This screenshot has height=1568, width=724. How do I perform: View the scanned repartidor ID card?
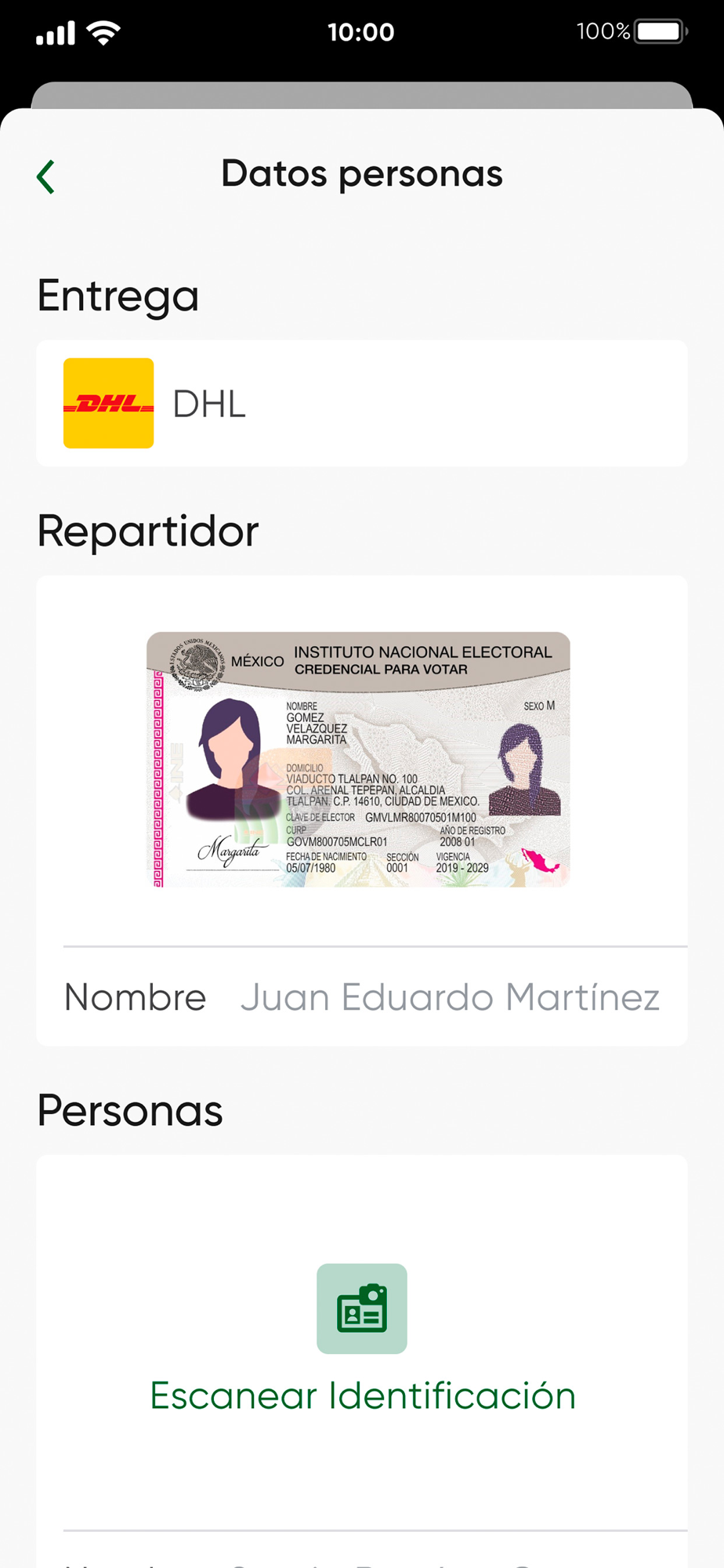tap(358, 759)
